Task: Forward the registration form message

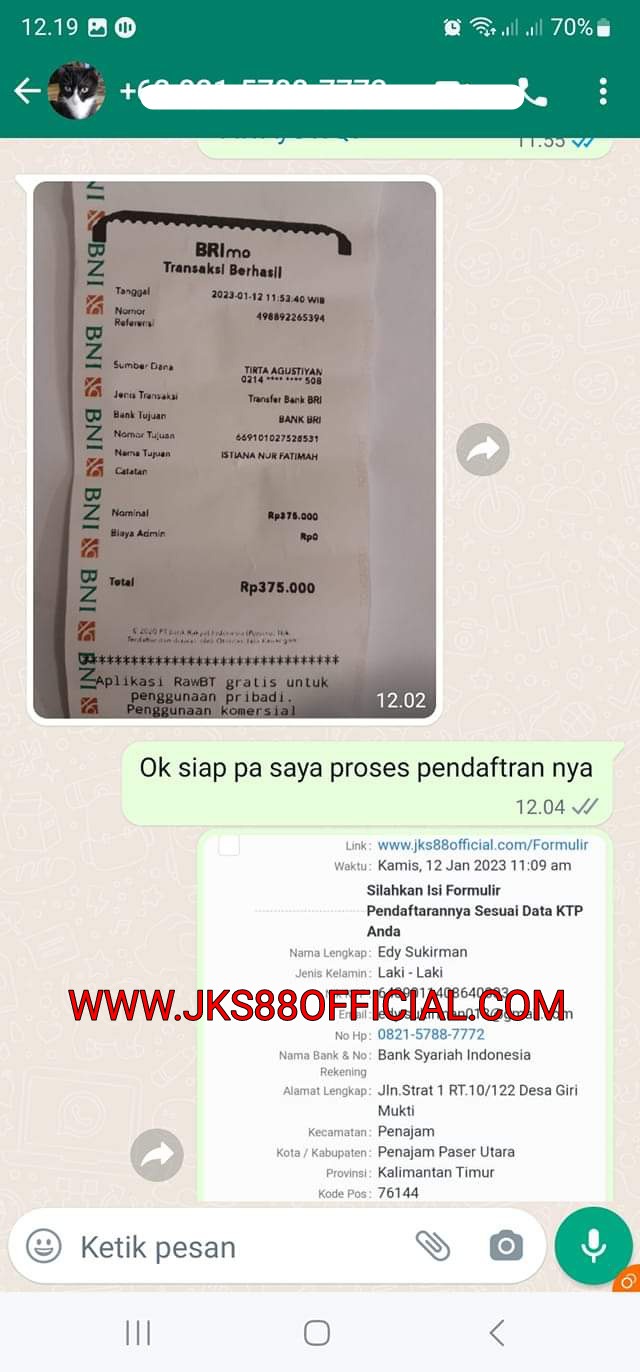Action: 157,1156
